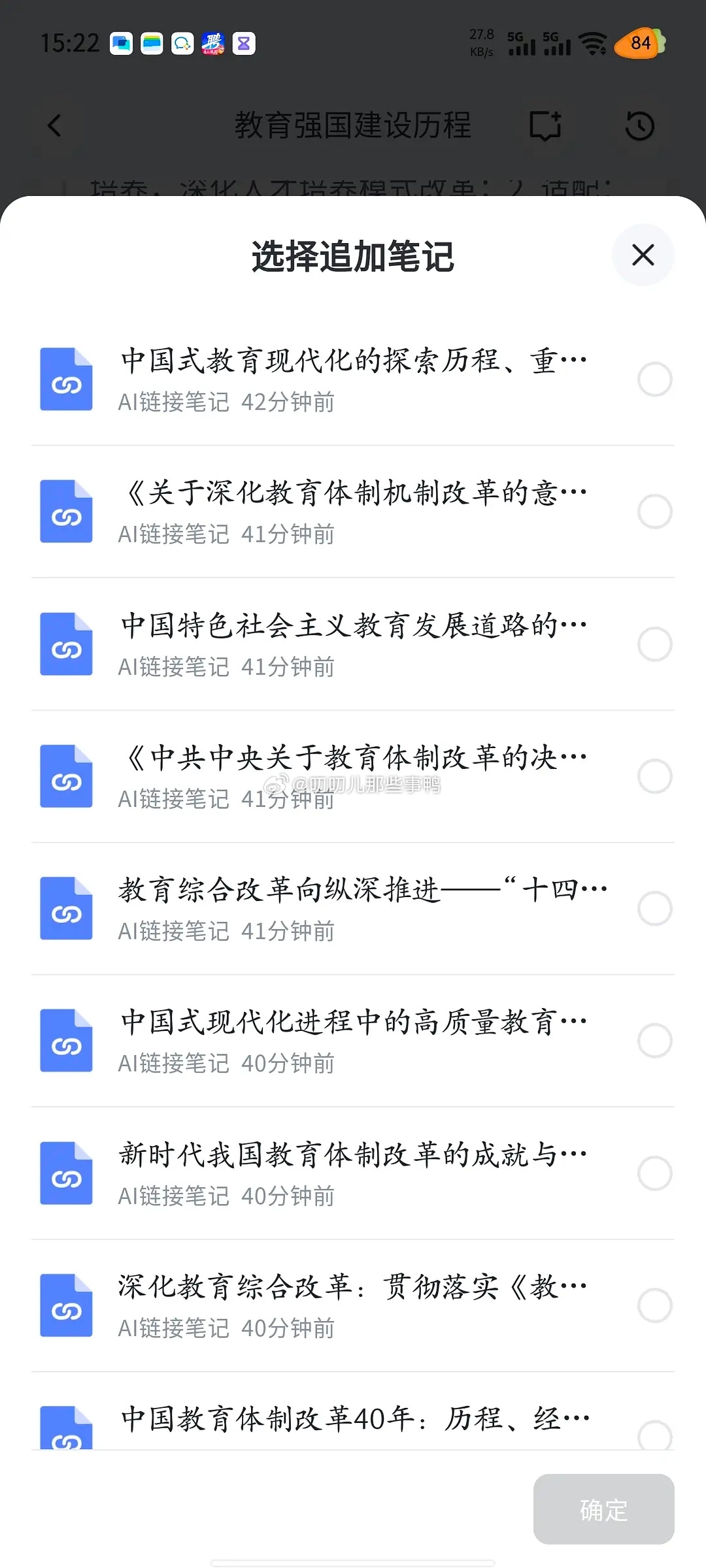Select the radio button for 中国式教育现代化的探索历程
The image size is (706, 1568).
click(x=655, y=380)
